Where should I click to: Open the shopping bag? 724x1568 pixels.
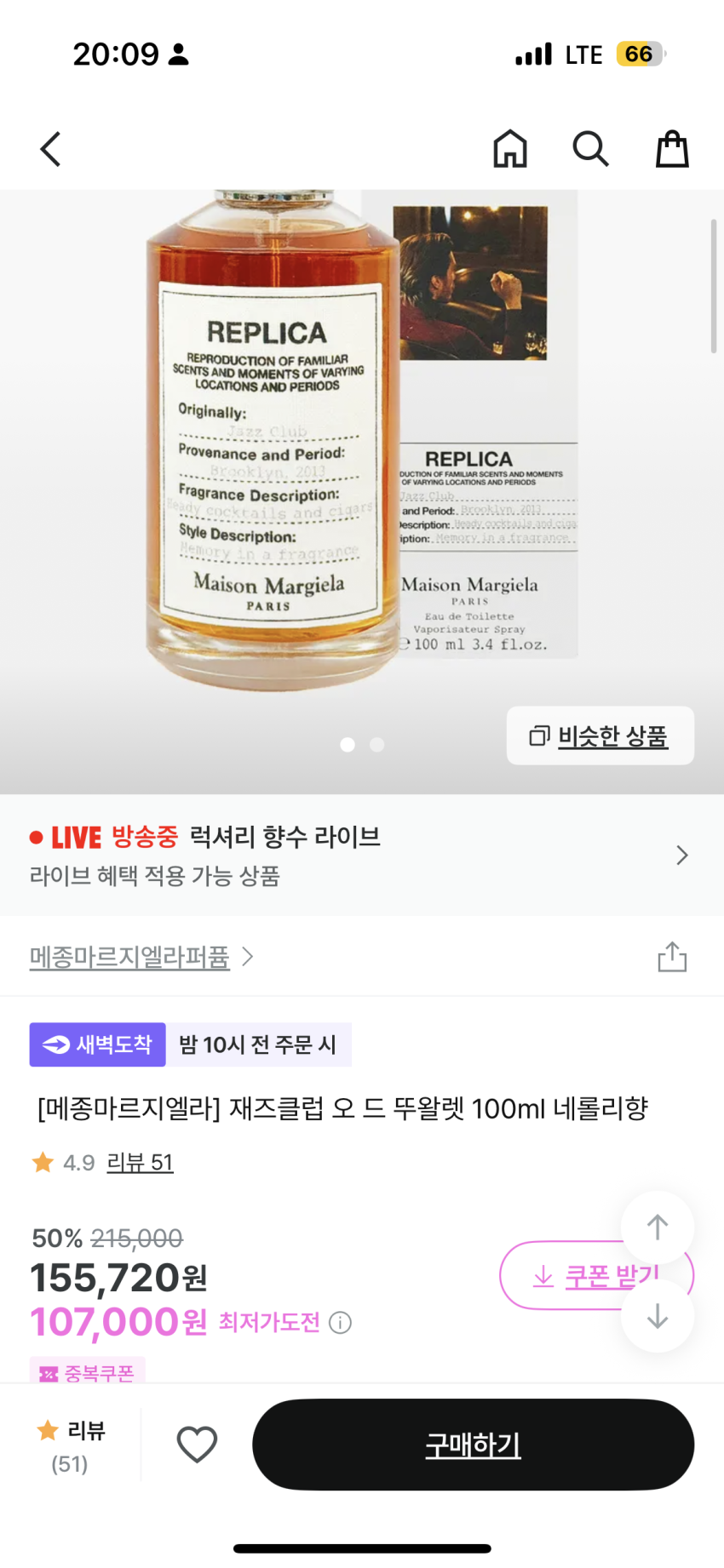[671, 149]
